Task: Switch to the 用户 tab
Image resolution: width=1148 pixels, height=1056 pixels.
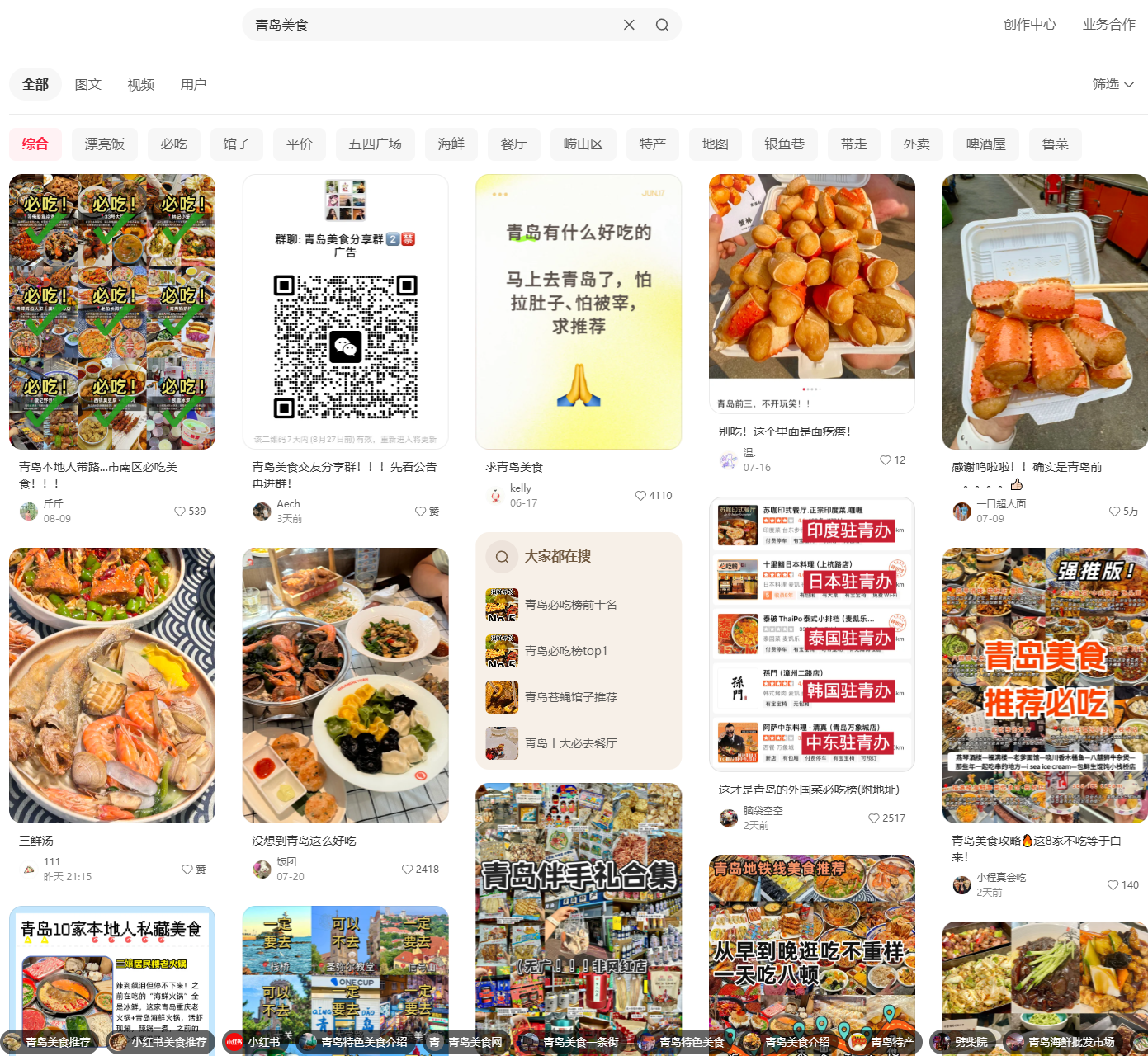Action: pos(194,84)
